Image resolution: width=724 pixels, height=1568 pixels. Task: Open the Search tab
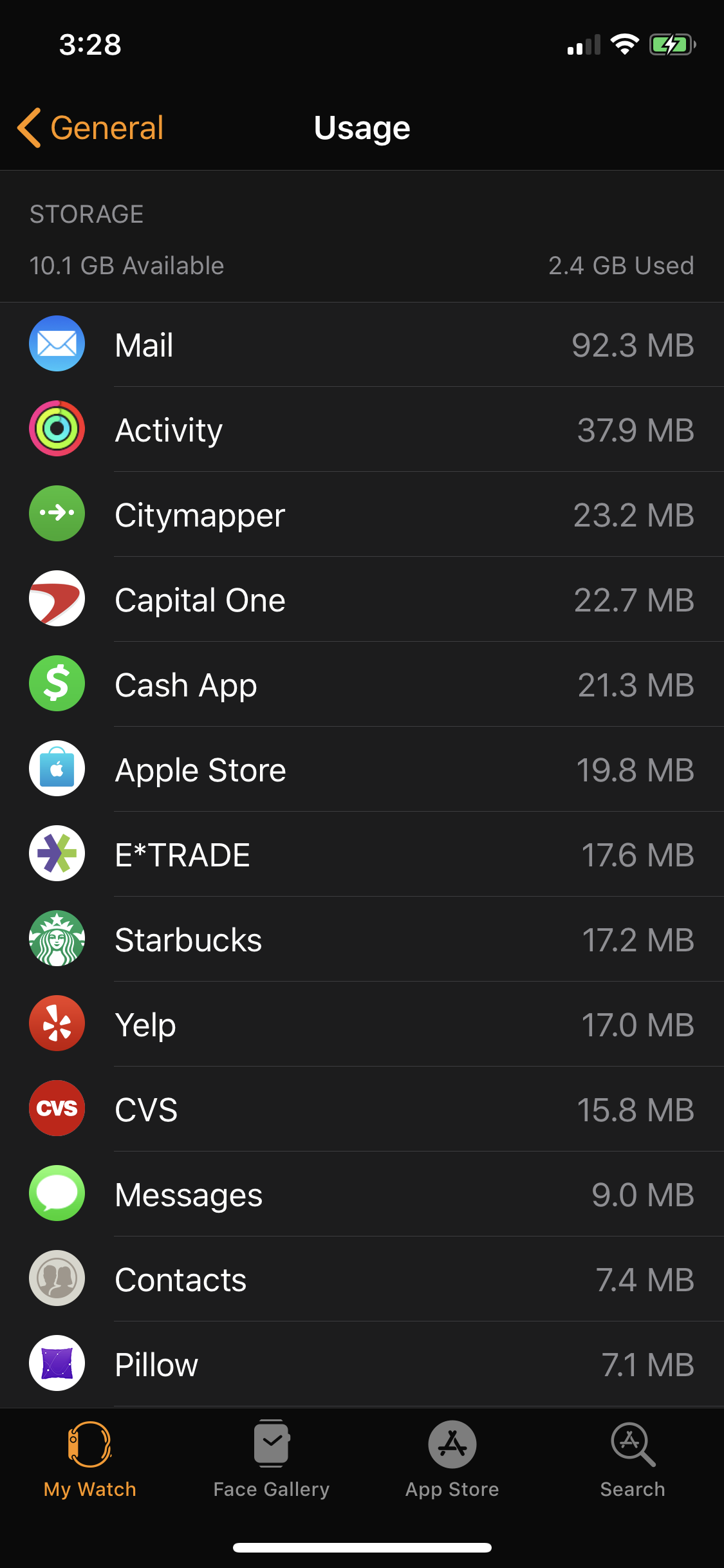point(633,1460)
